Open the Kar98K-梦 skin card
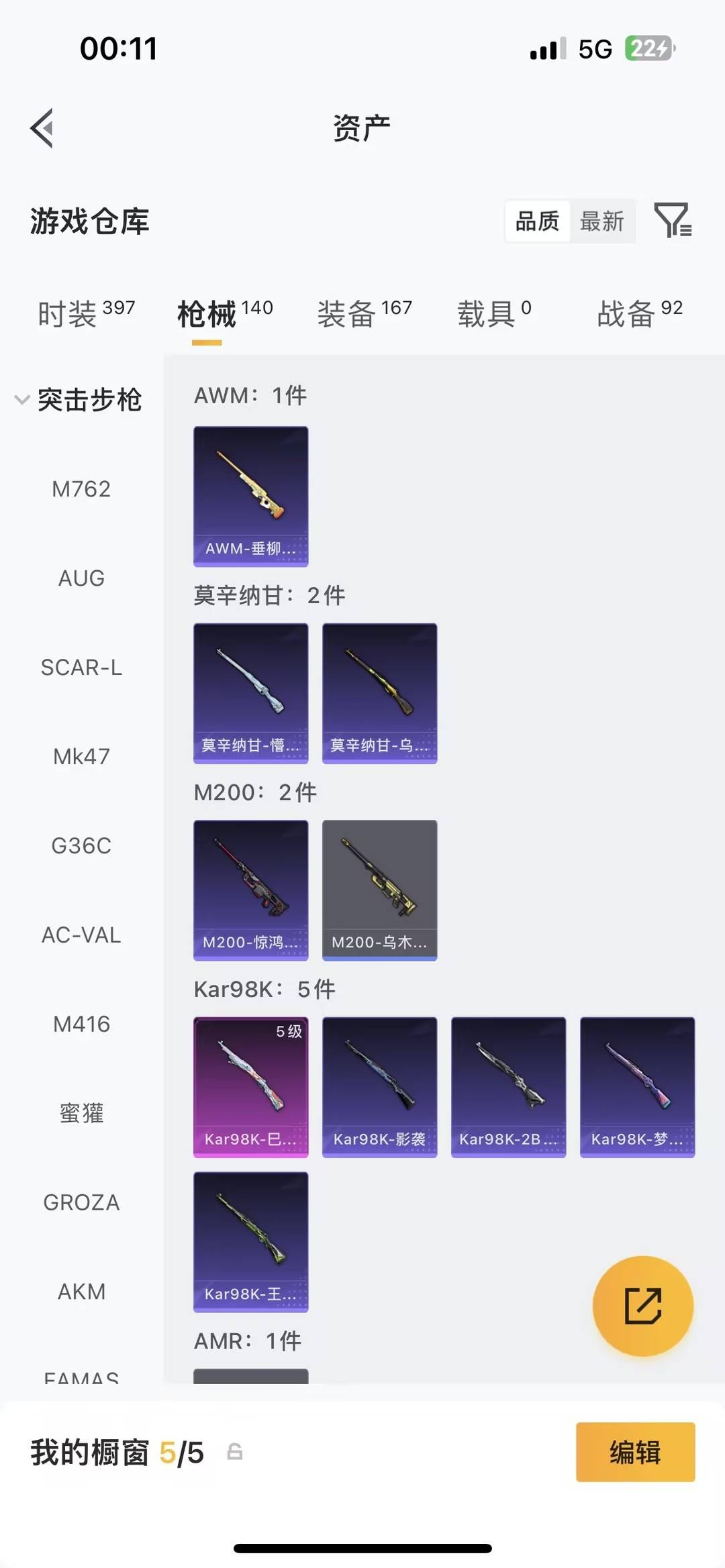This screenshot has height=1568, width=725. click(x=637, y=1087)
